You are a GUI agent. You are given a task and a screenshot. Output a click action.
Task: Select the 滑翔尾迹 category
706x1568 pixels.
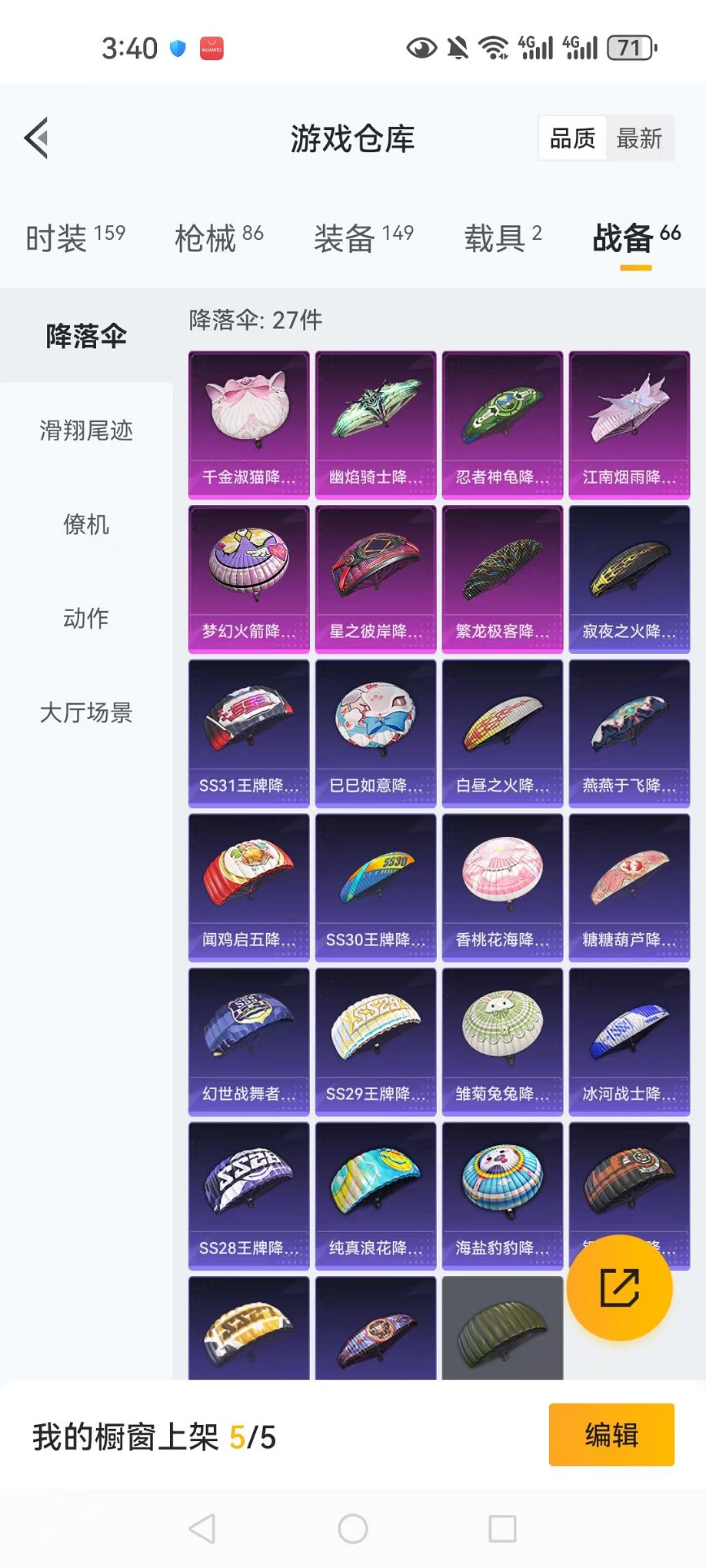(86, 430)
